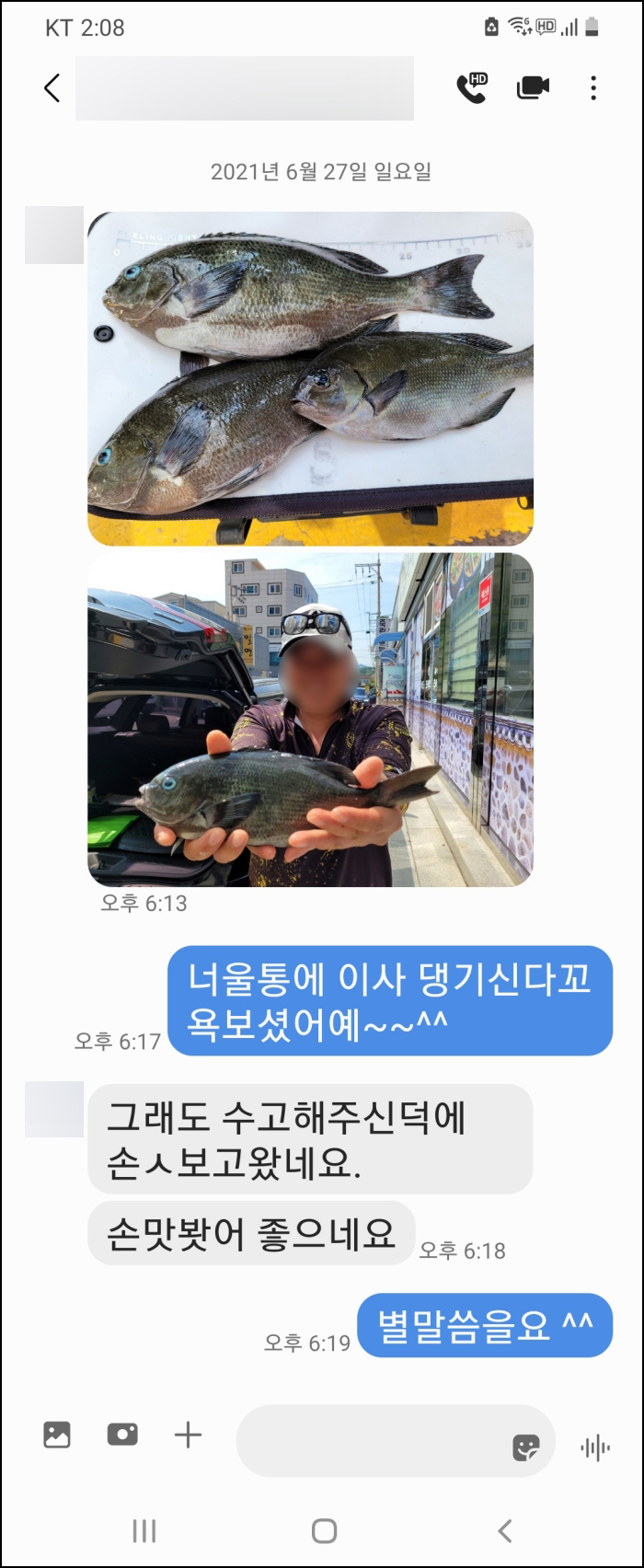
Task: Go back to the message list
Action: click(x=52, y=88)
